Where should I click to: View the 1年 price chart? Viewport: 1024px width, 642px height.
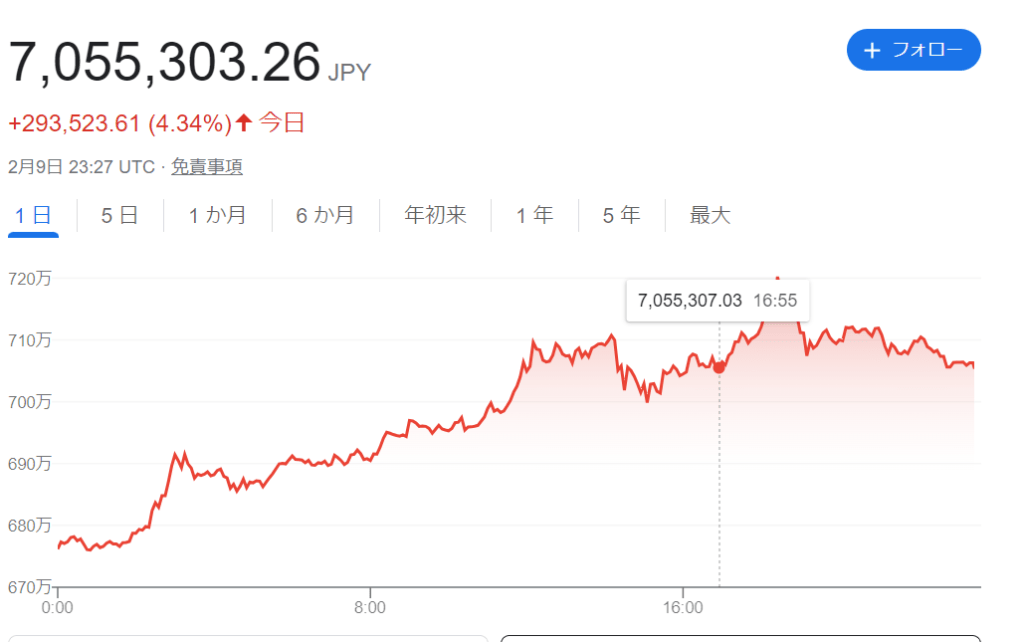(x=534, y=215)
